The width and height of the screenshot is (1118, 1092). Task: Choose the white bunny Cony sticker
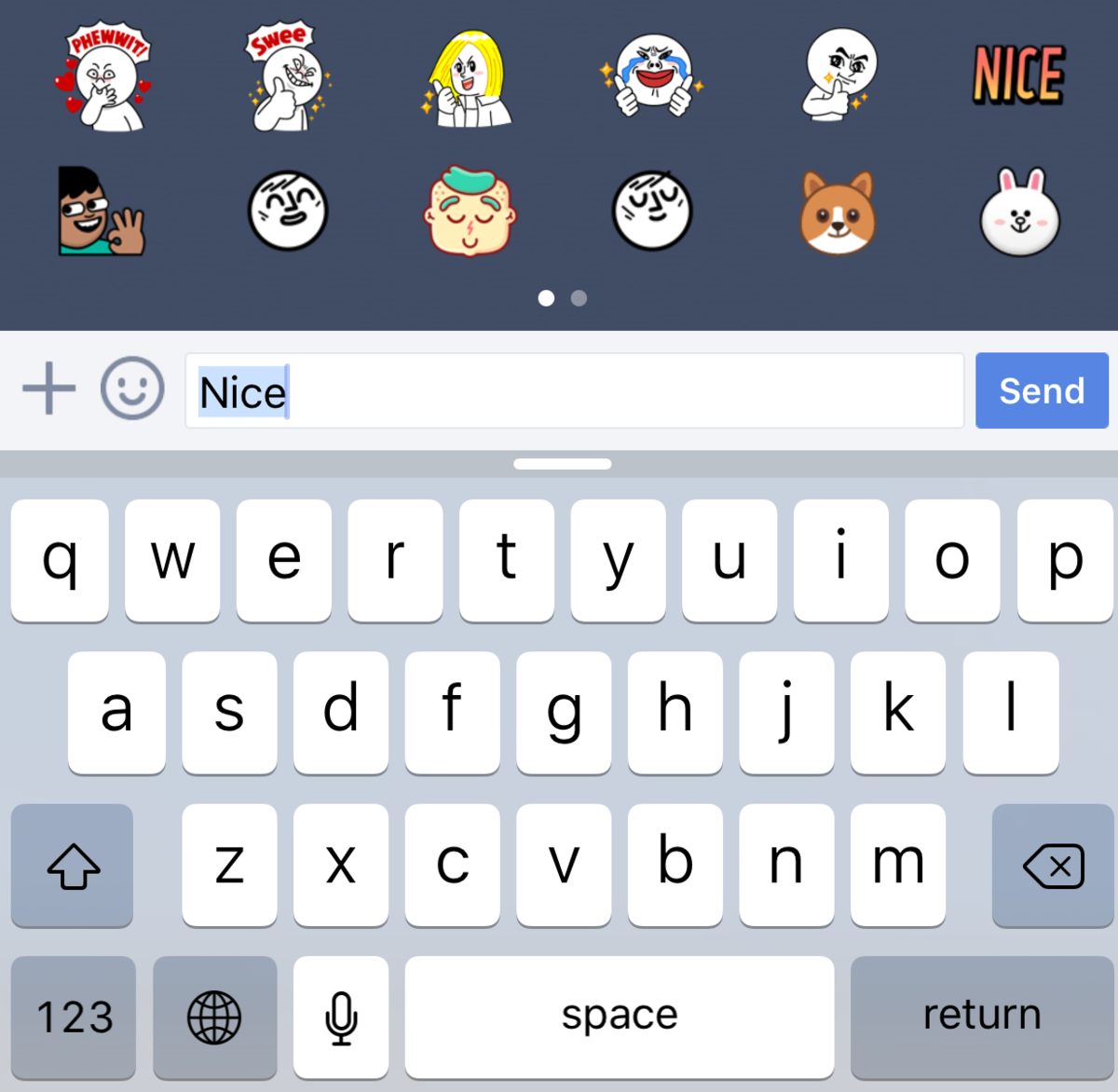point(1019,213)
